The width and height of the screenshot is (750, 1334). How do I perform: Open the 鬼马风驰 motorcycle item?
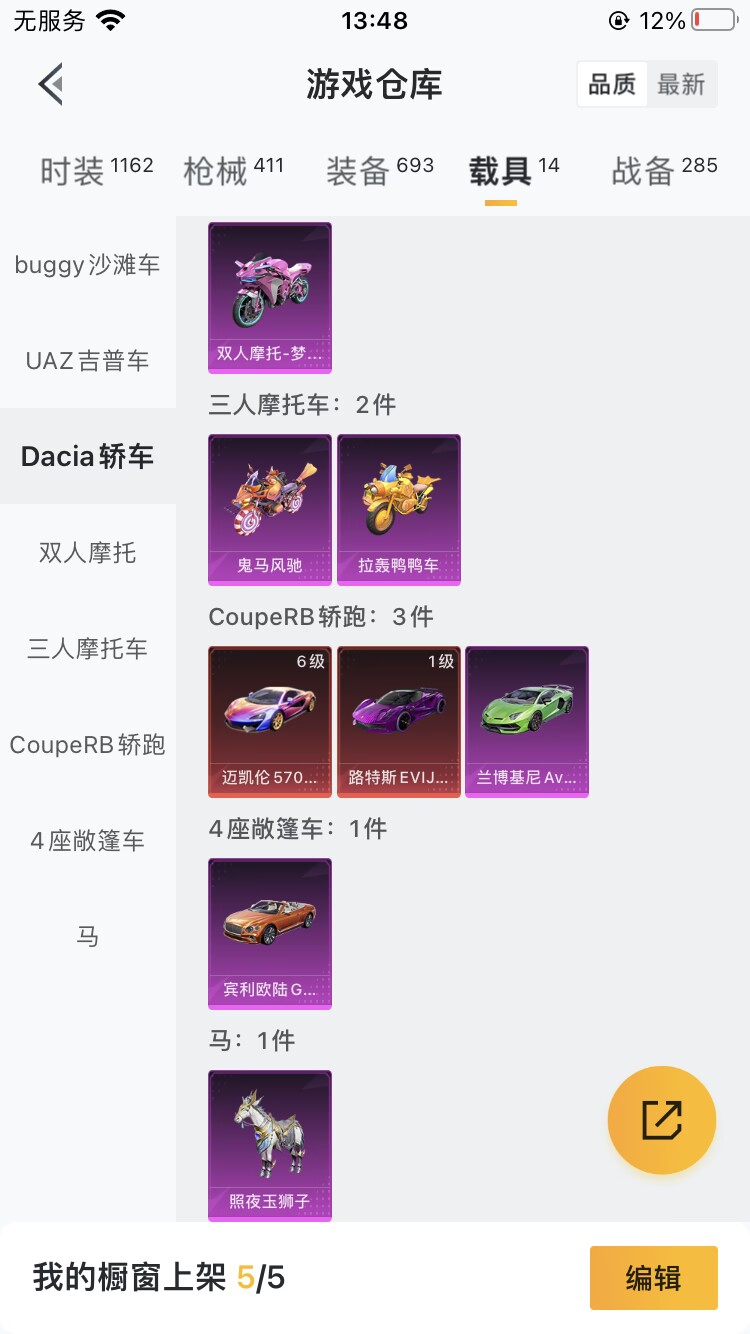click(270, 510)
